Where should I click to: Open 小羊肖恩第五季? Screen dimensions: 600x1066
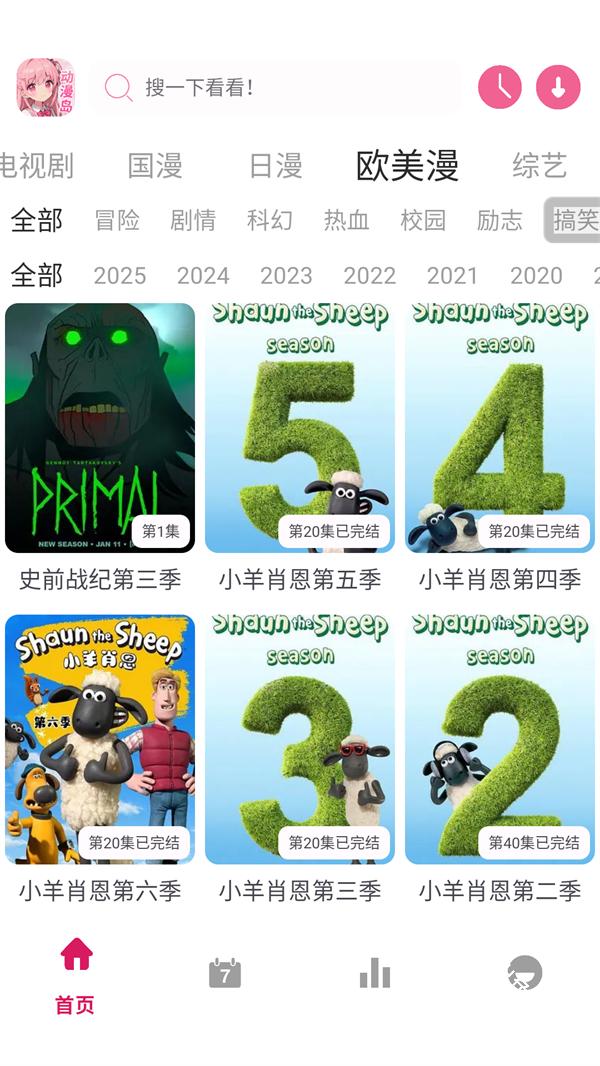(300, 428)
